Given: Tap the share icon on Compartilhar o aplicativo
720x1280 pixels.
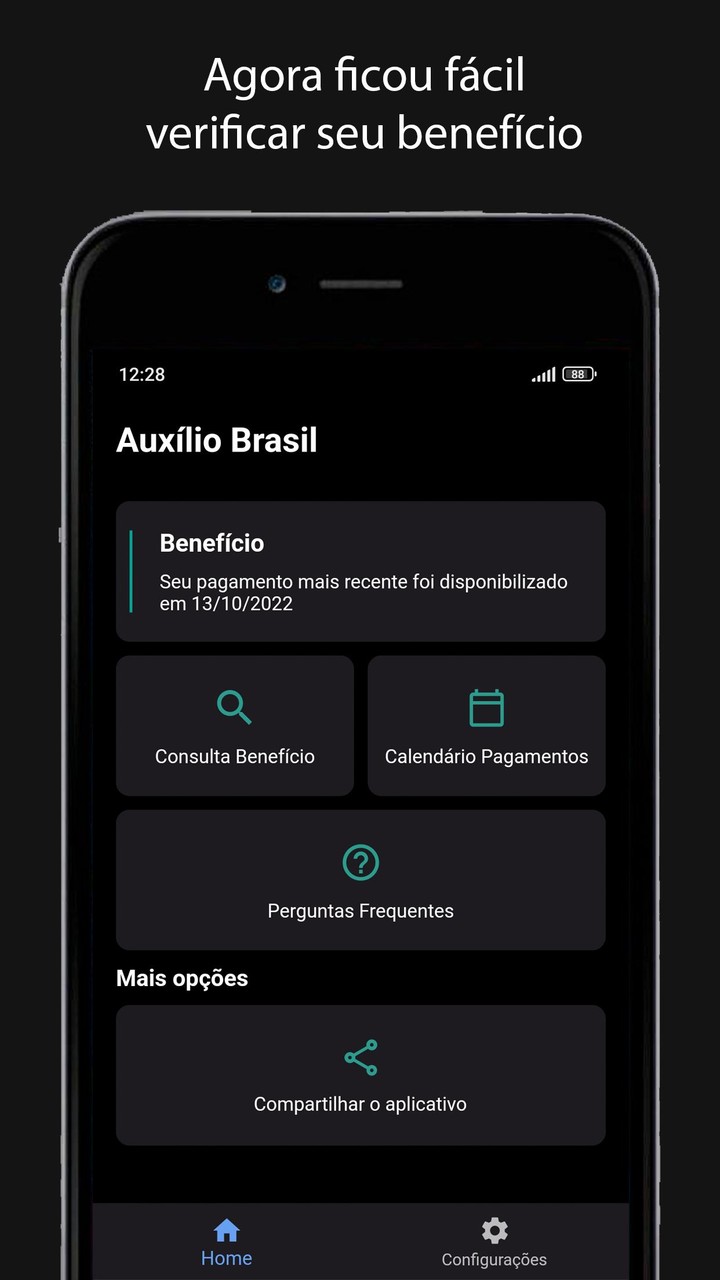Looking at the screenshot, I should [360, 1056].
